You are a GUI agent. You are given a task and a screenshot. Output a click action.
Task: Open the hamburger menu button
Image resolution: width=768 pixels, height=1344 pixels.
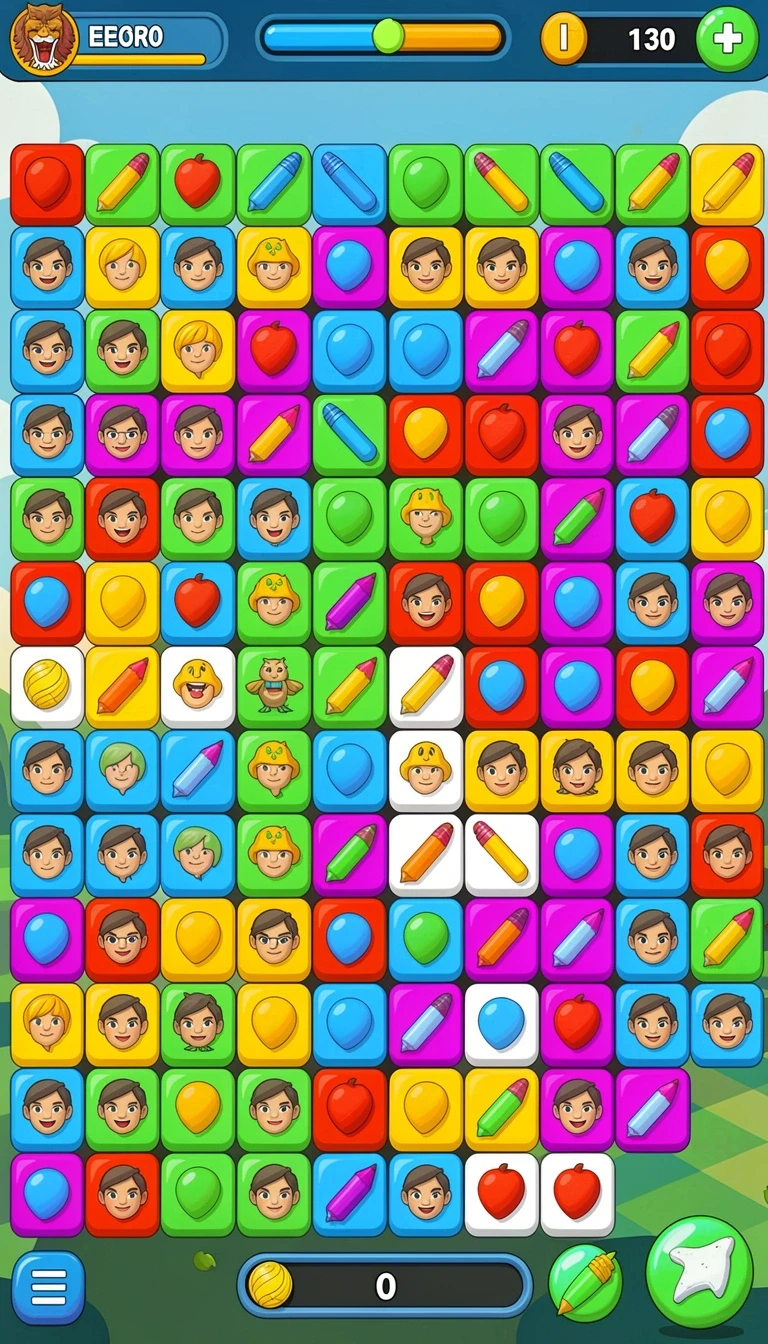(x=48, y=1287)
